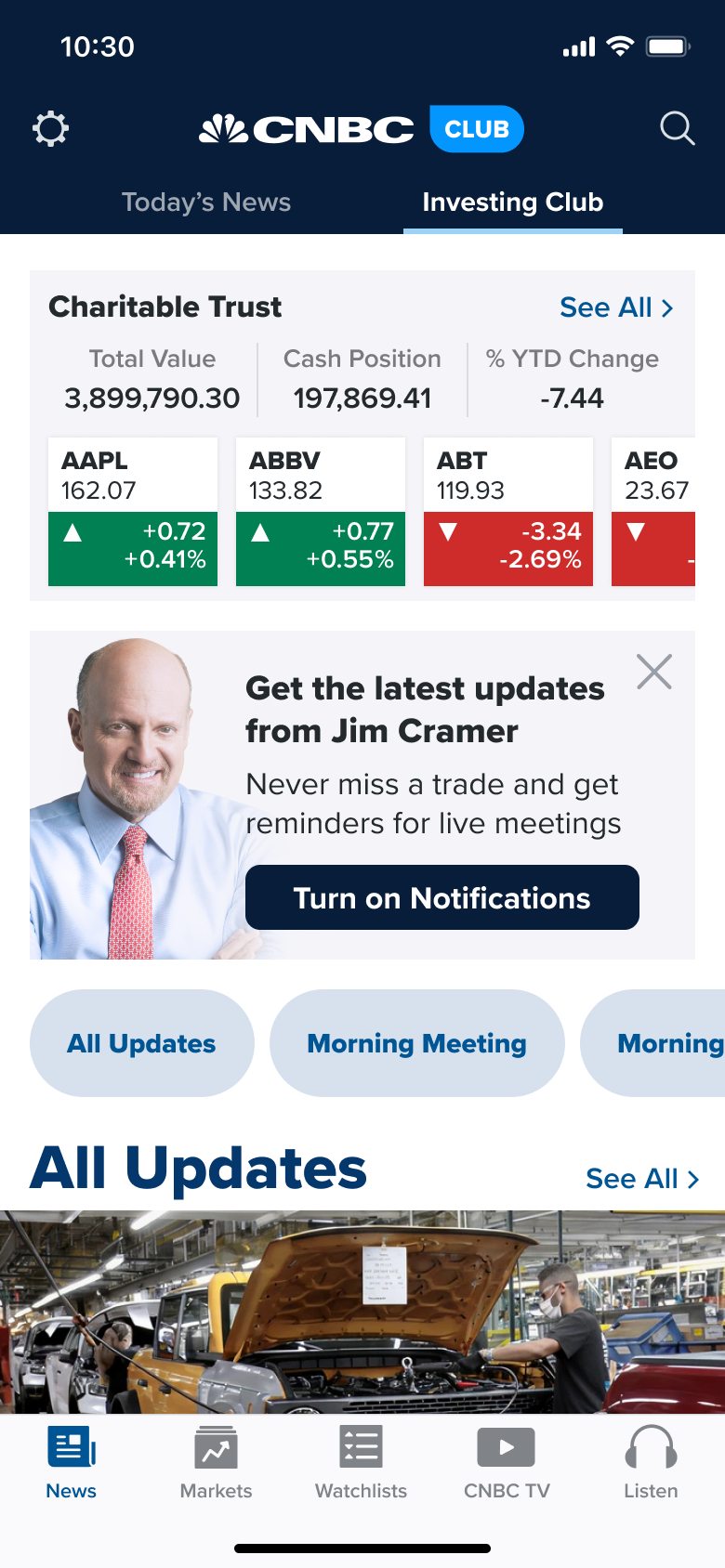Select the Investing Club tab
This screenshot has height=1568, width=725.
(x=512, y=203)
